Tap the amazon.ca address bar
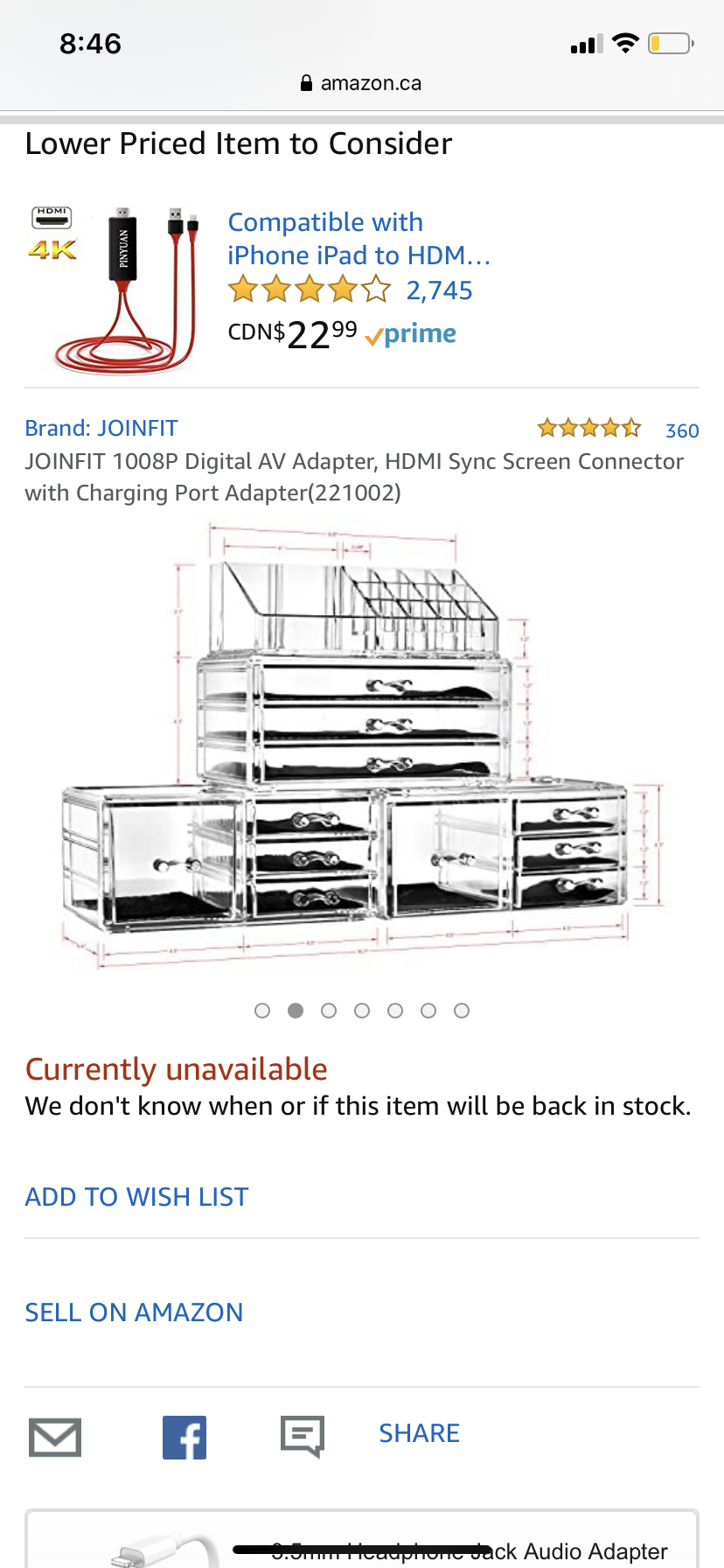This screenshot has height=1568, width=724. click(x=362, y=83)
